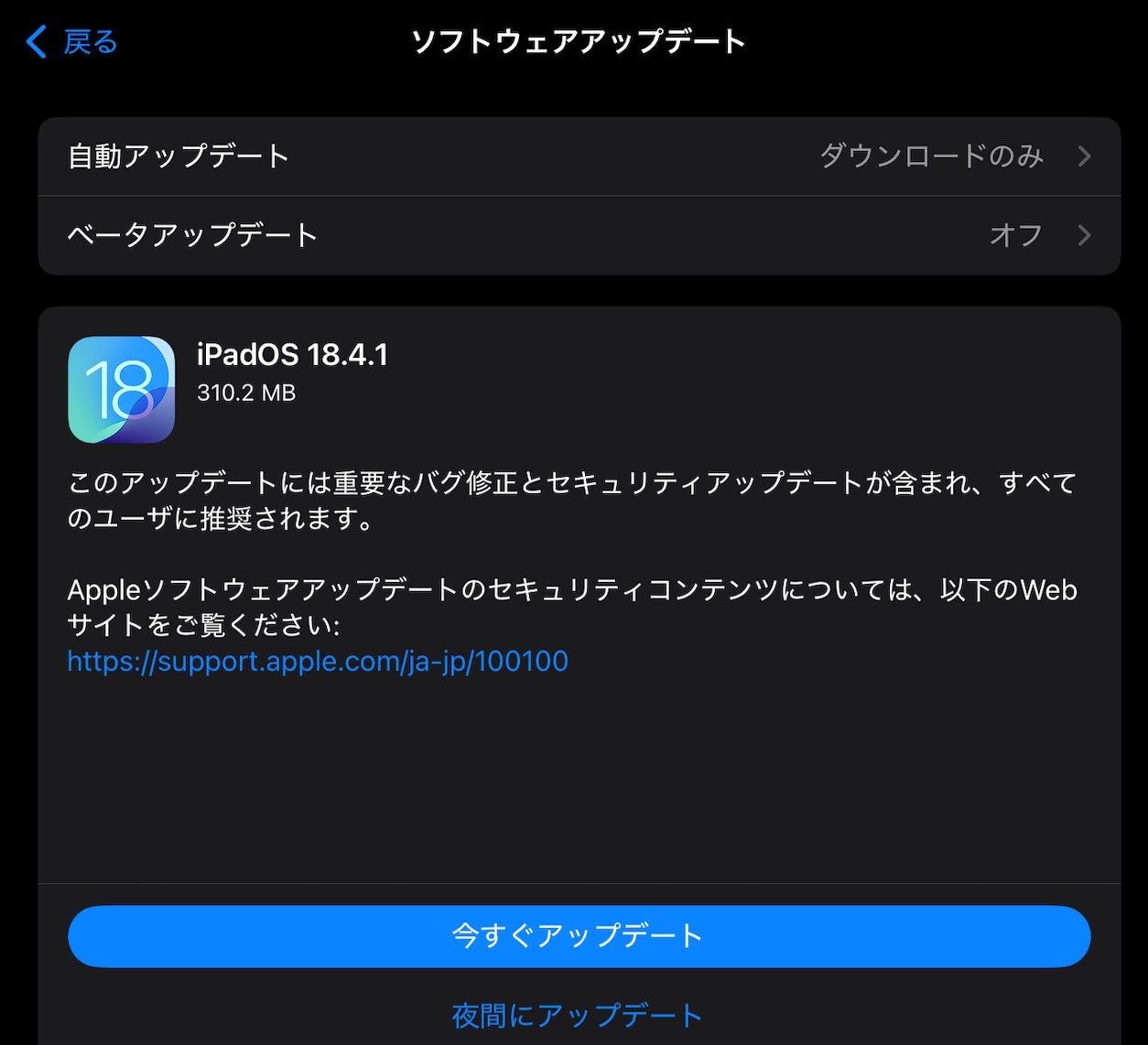Go back using the 戻る button
The image size is (1148, 1045).
[x=73, y=42]
